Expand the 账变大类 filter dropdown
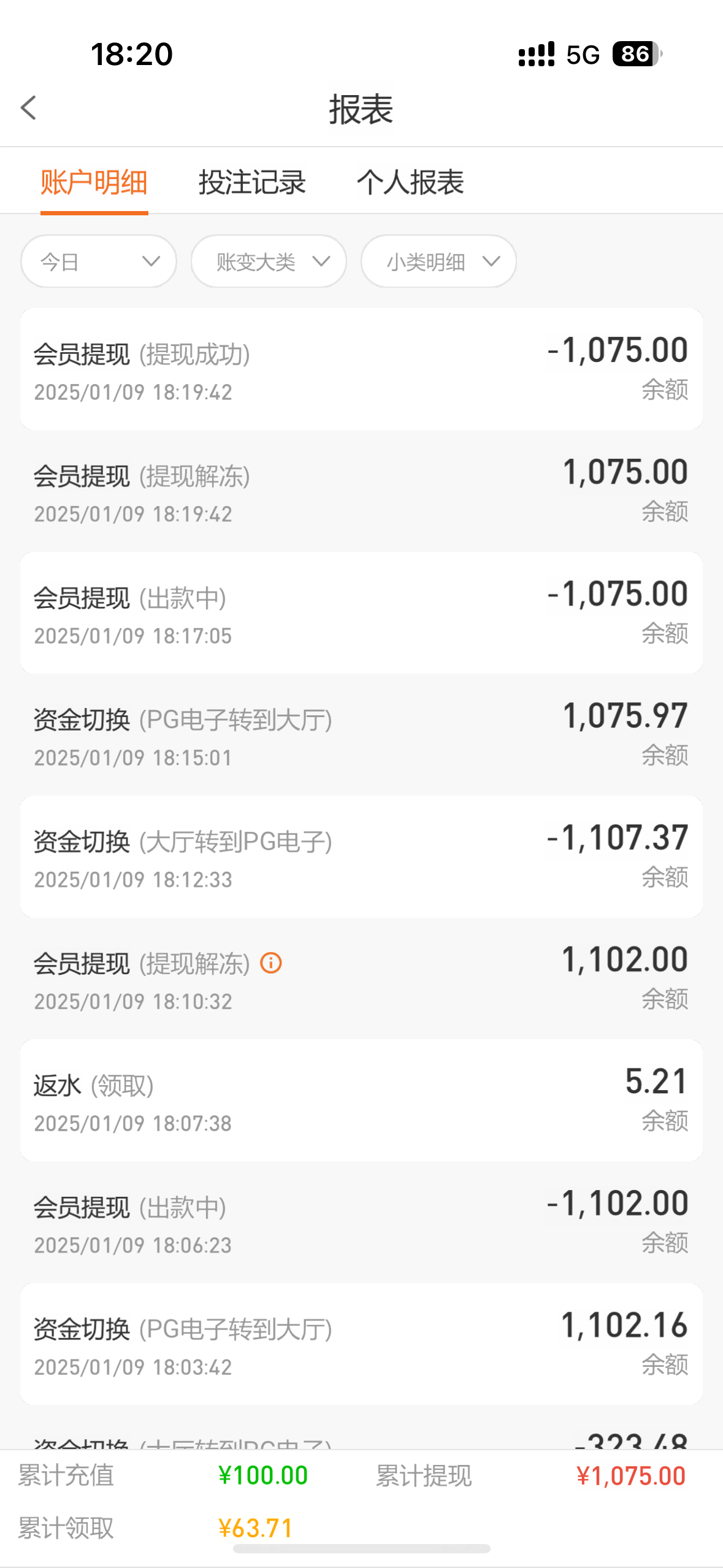This screenshot has width=723, height=1568. [269, 262]
